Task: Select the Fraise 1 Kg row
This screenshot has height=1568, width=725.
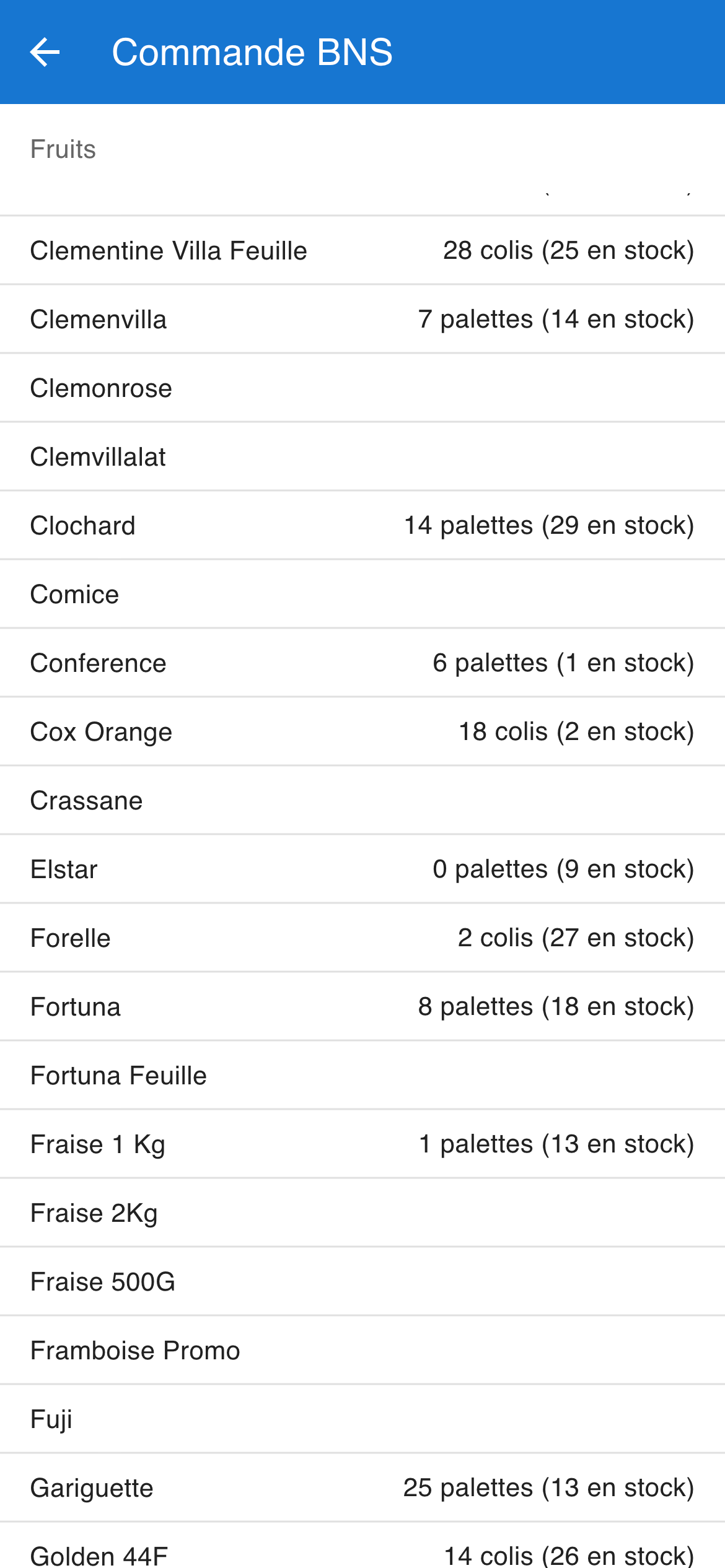Action: 362,1144
